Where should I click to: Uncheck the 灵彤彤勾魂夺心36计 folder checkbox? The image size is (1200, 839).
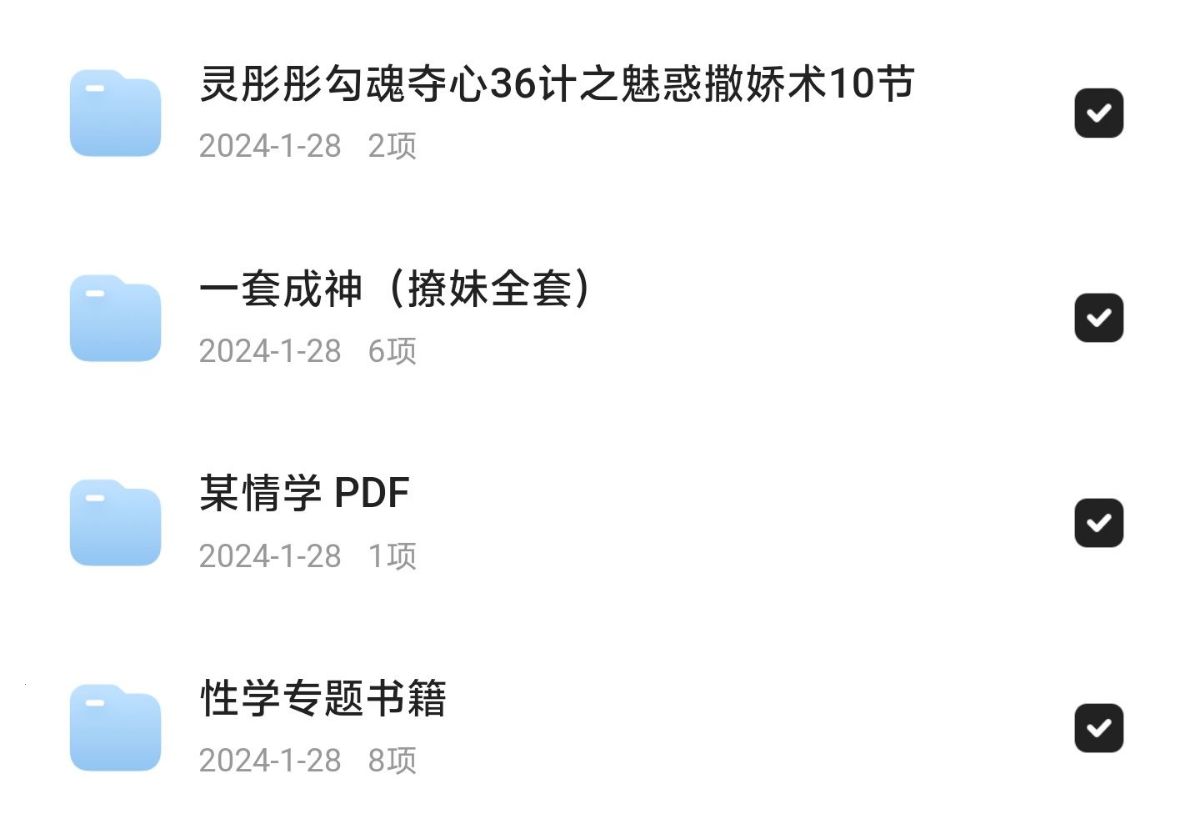(x=1098, y=113)
